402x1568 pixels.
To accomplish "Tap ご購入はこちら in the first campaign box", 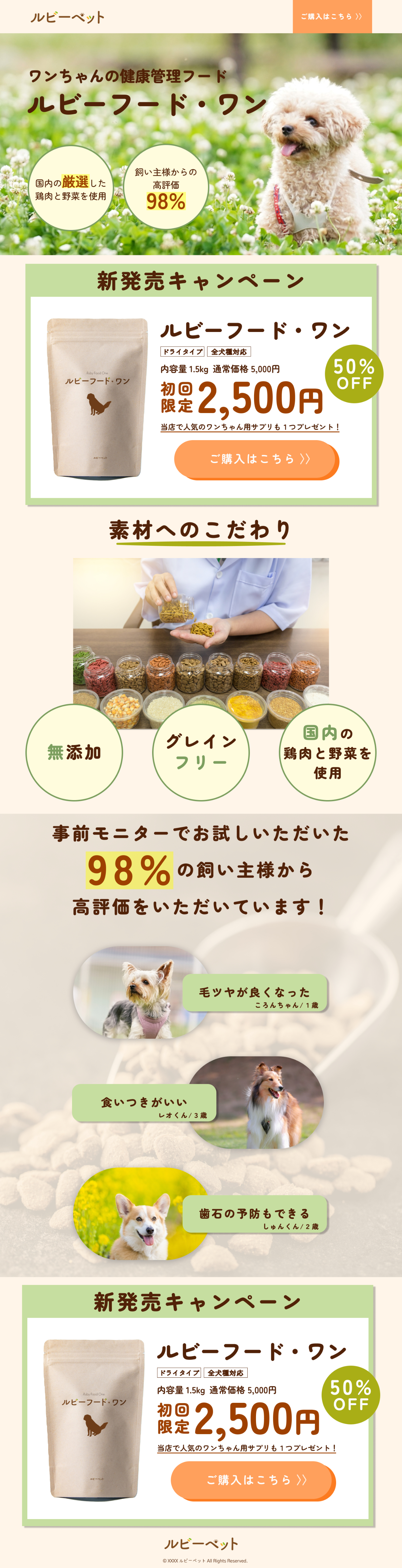I will pyautogui.click(x=255, y=459).
